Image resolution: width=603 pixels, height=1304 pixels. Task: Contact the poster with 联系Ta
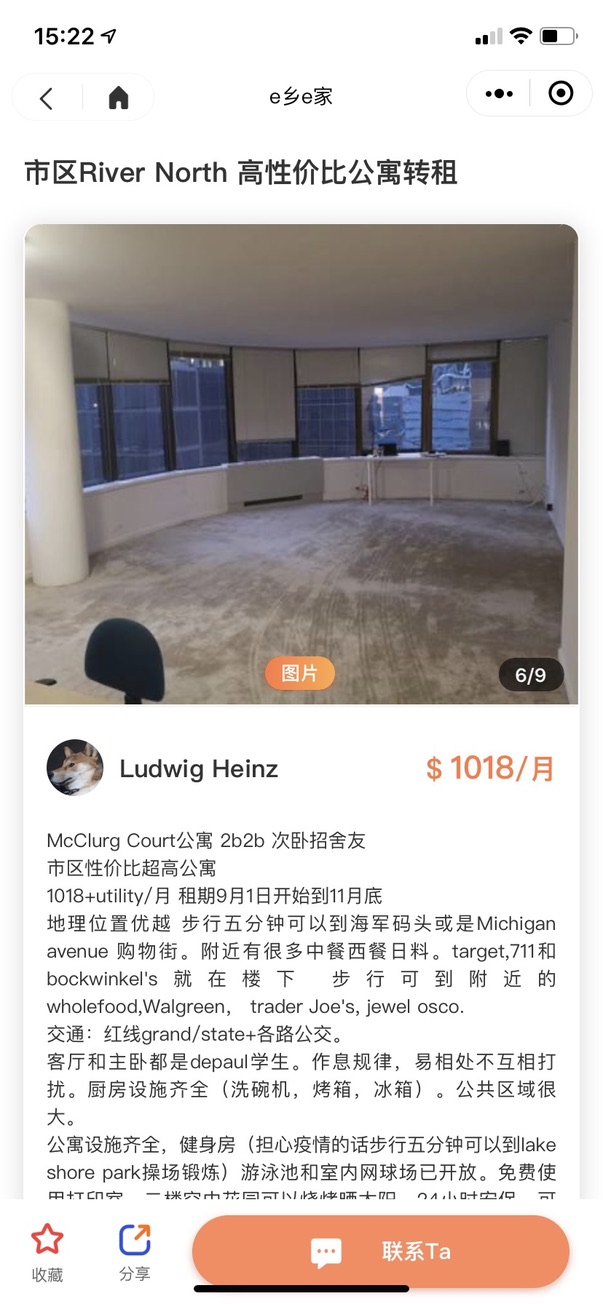point(381,1252)
